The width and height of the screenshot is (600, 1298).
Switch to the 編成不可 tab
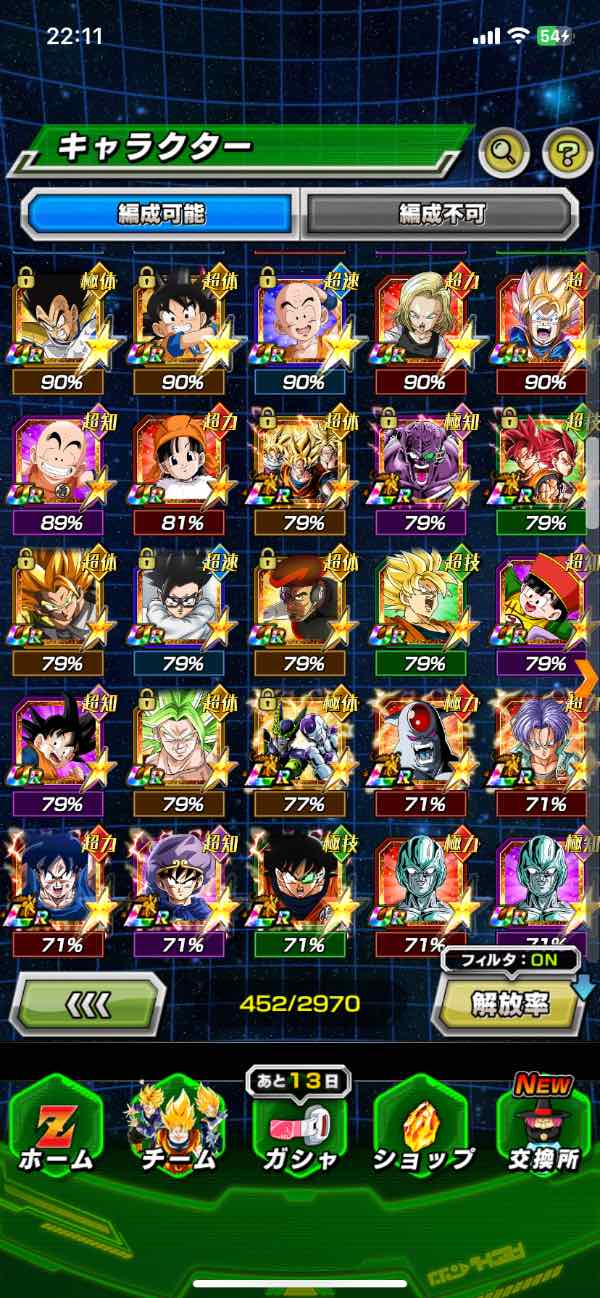tap(441, 213)
